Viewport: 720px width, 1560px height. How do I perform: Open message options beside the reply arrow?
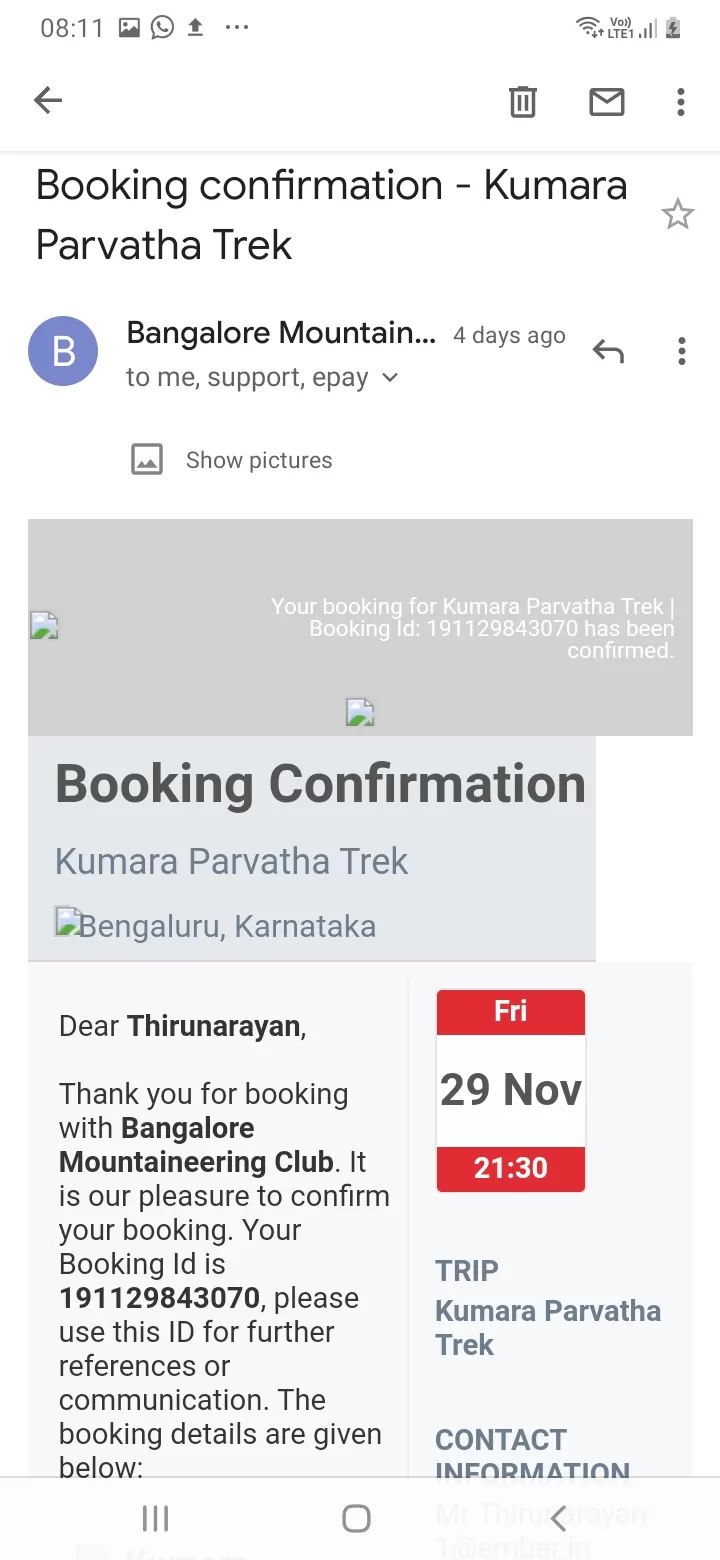point(681,351)
